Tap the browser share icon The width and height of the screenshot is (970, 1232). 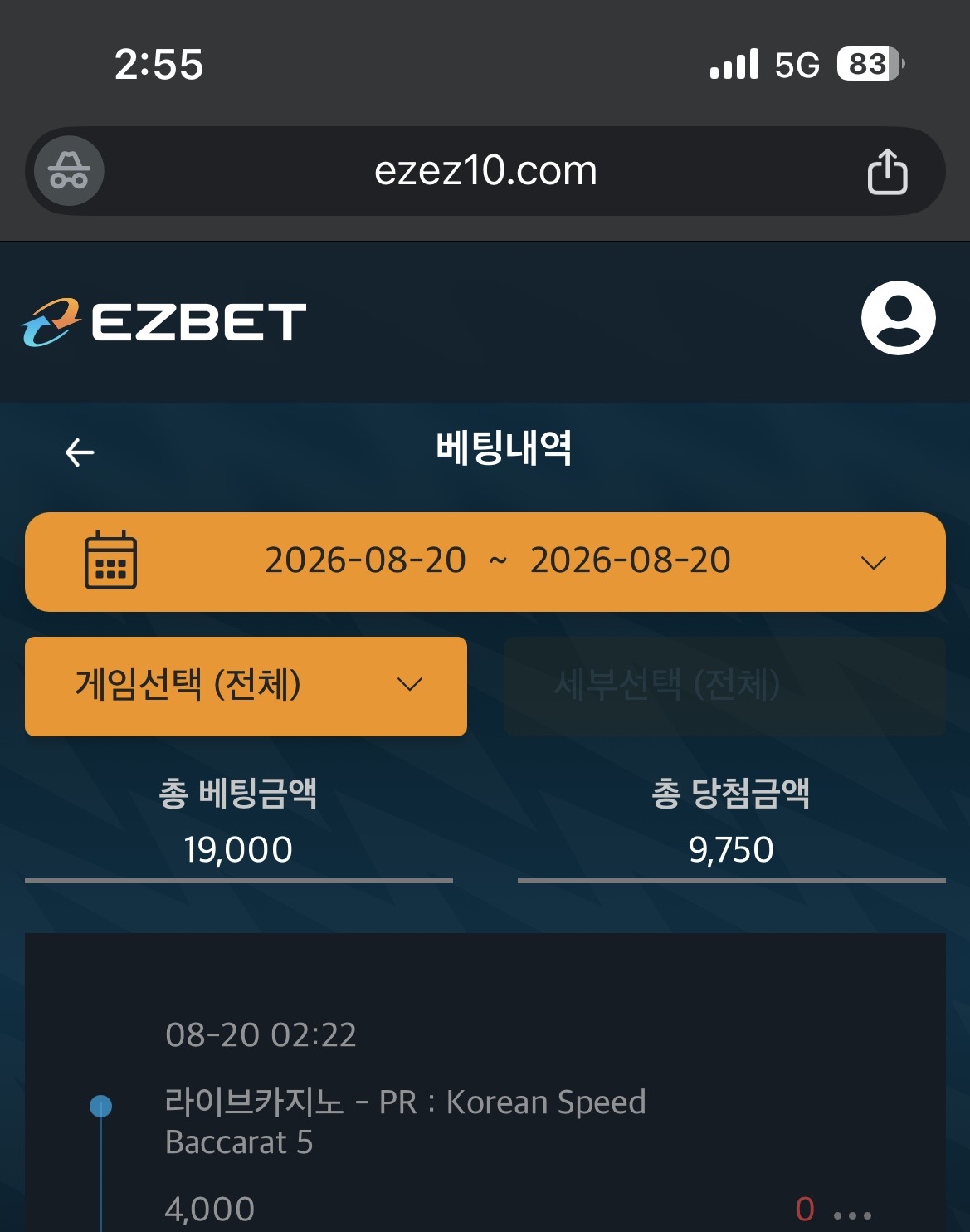click(887, 171)
